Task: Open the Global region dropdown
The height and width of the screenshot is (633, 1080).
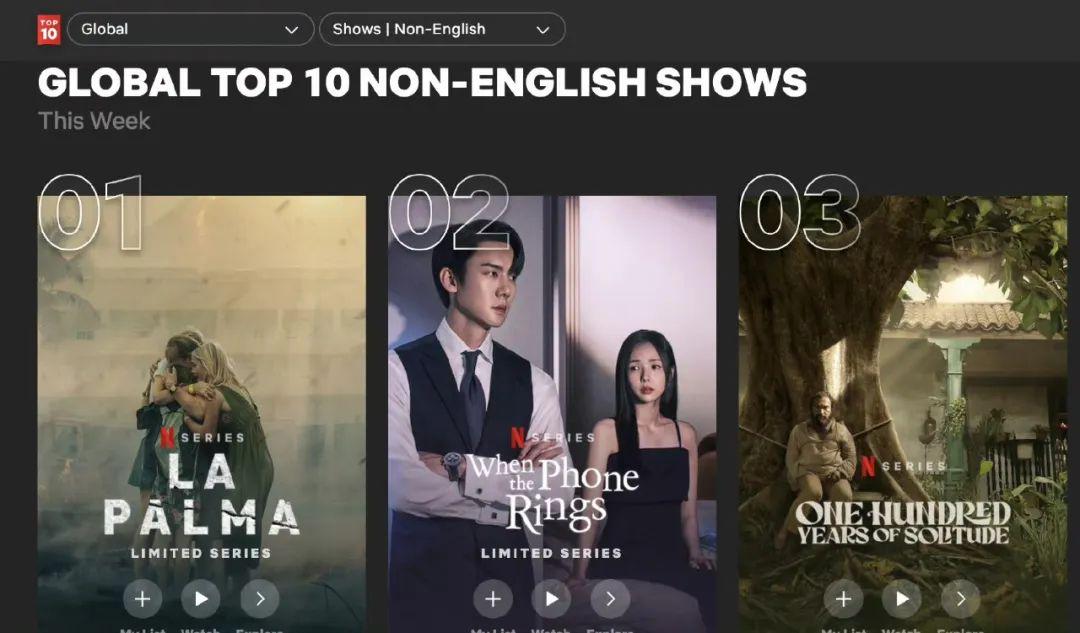Action: coord(190,29)
